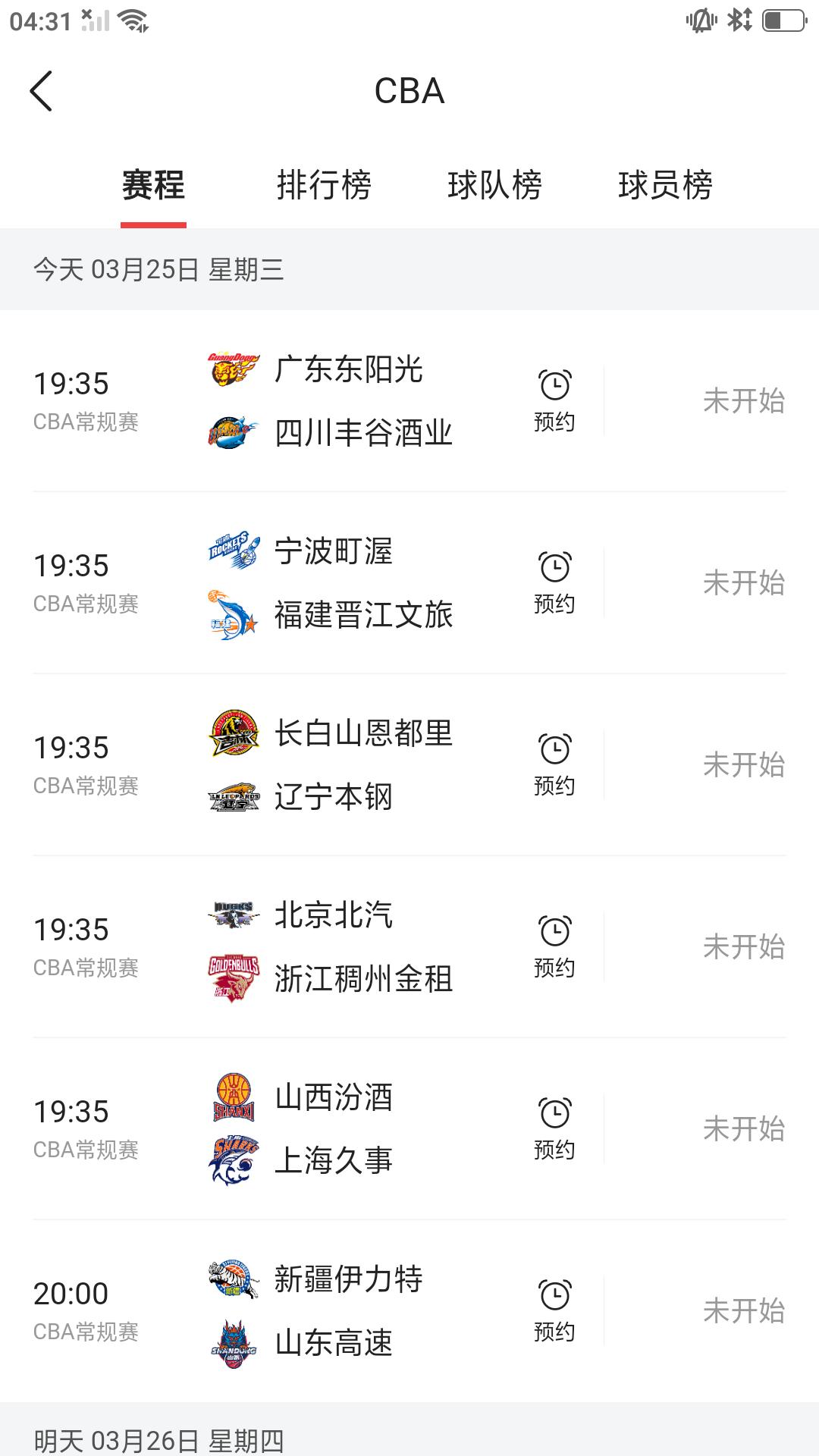The height and width of the screenshot is (1456, 819).
Task: Click the 四川丰谷酒业 team logo
Action: point(231,432)
